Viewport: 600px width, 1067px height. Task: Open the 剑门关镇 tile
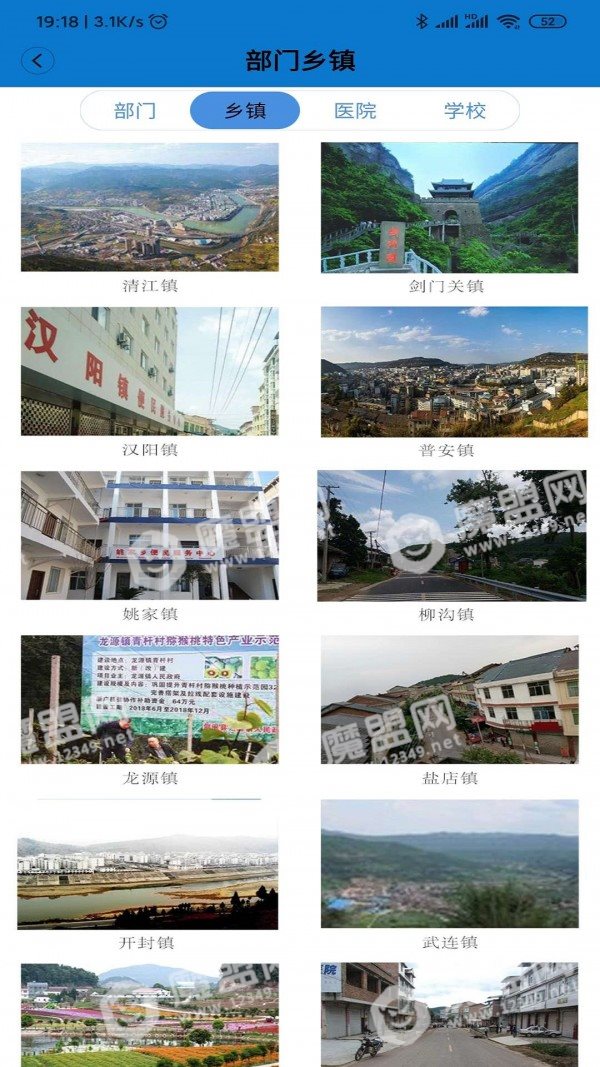pyautogui.click(x=449, y=218)
